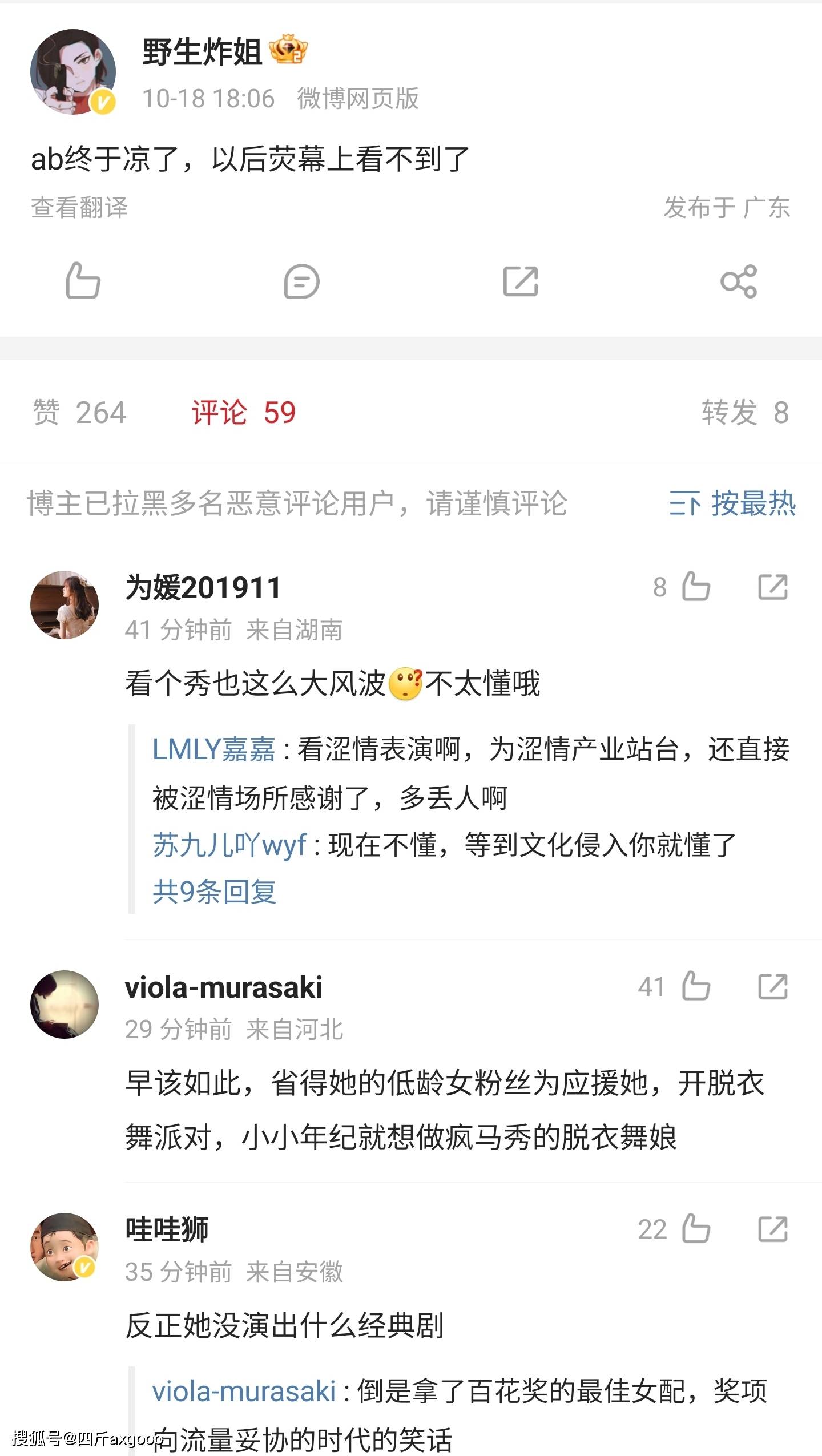Forward viola-murasaki's comment
822x1456 pixels.
click(773, 986)
